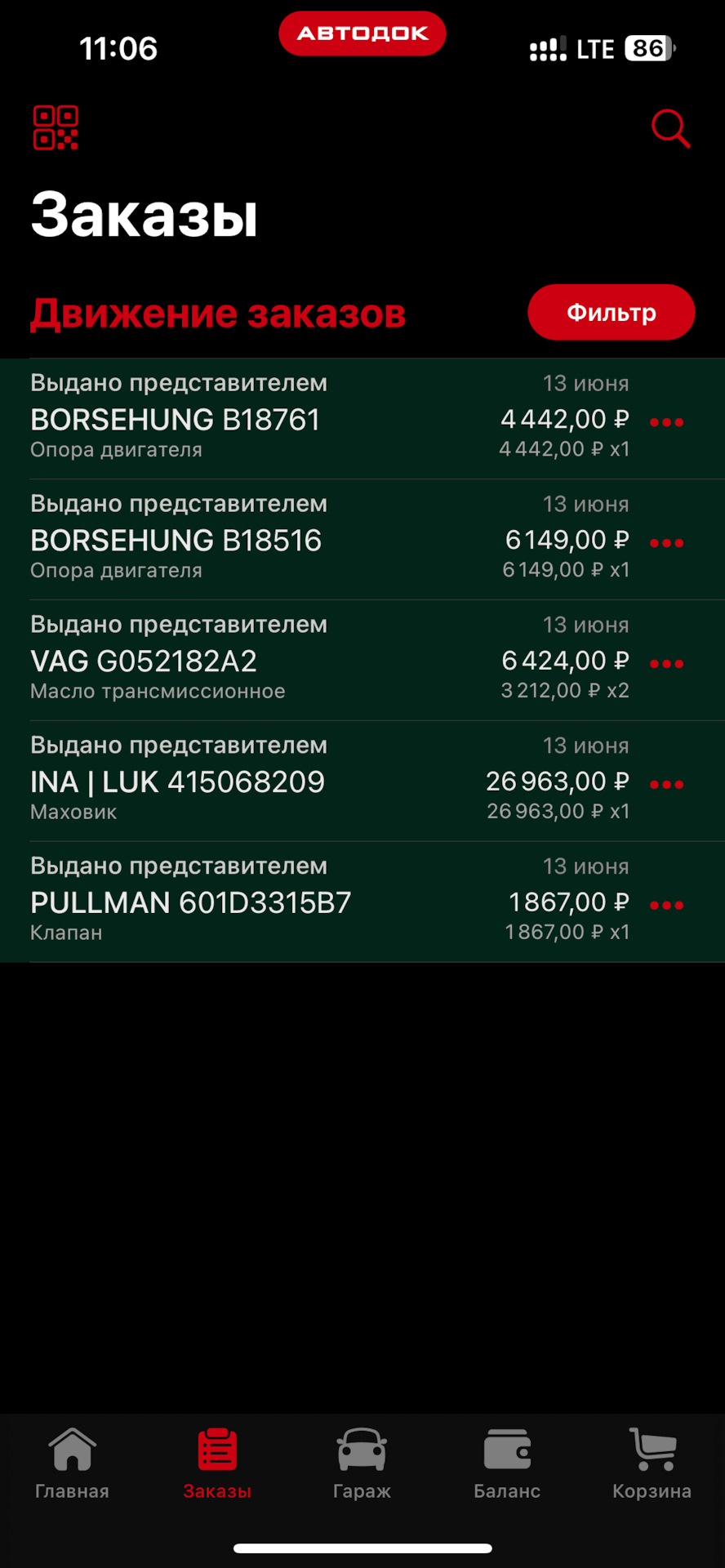725x1568 pixels.
Task: Open more options for BORSEHUNG B18761
Action: click(x=666, y=422)
